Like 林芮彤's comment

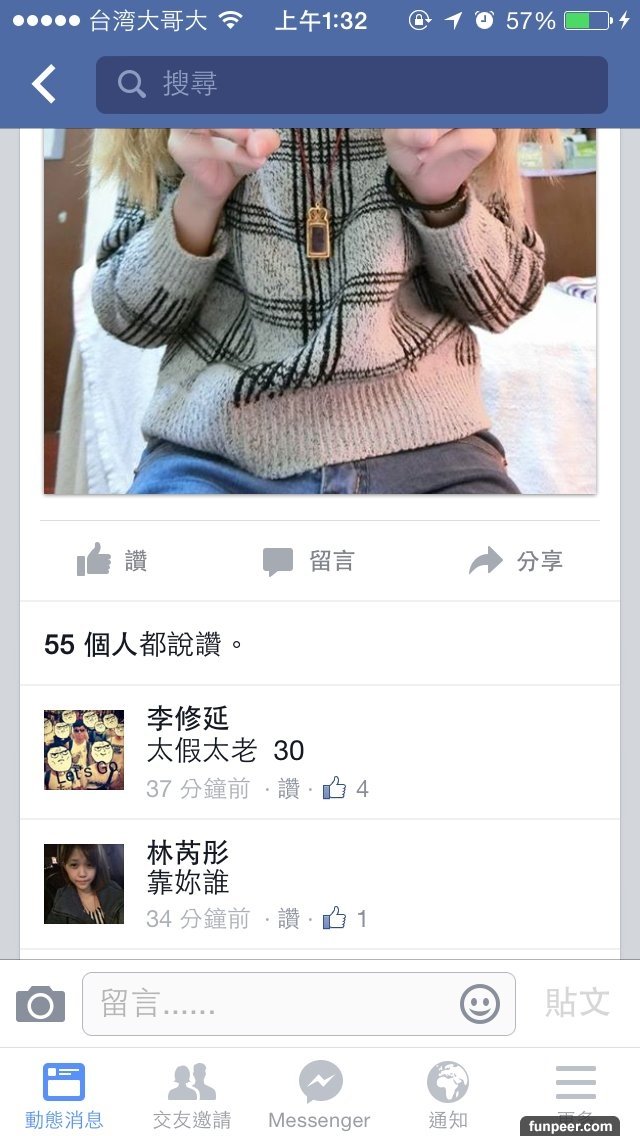[288, 919]
